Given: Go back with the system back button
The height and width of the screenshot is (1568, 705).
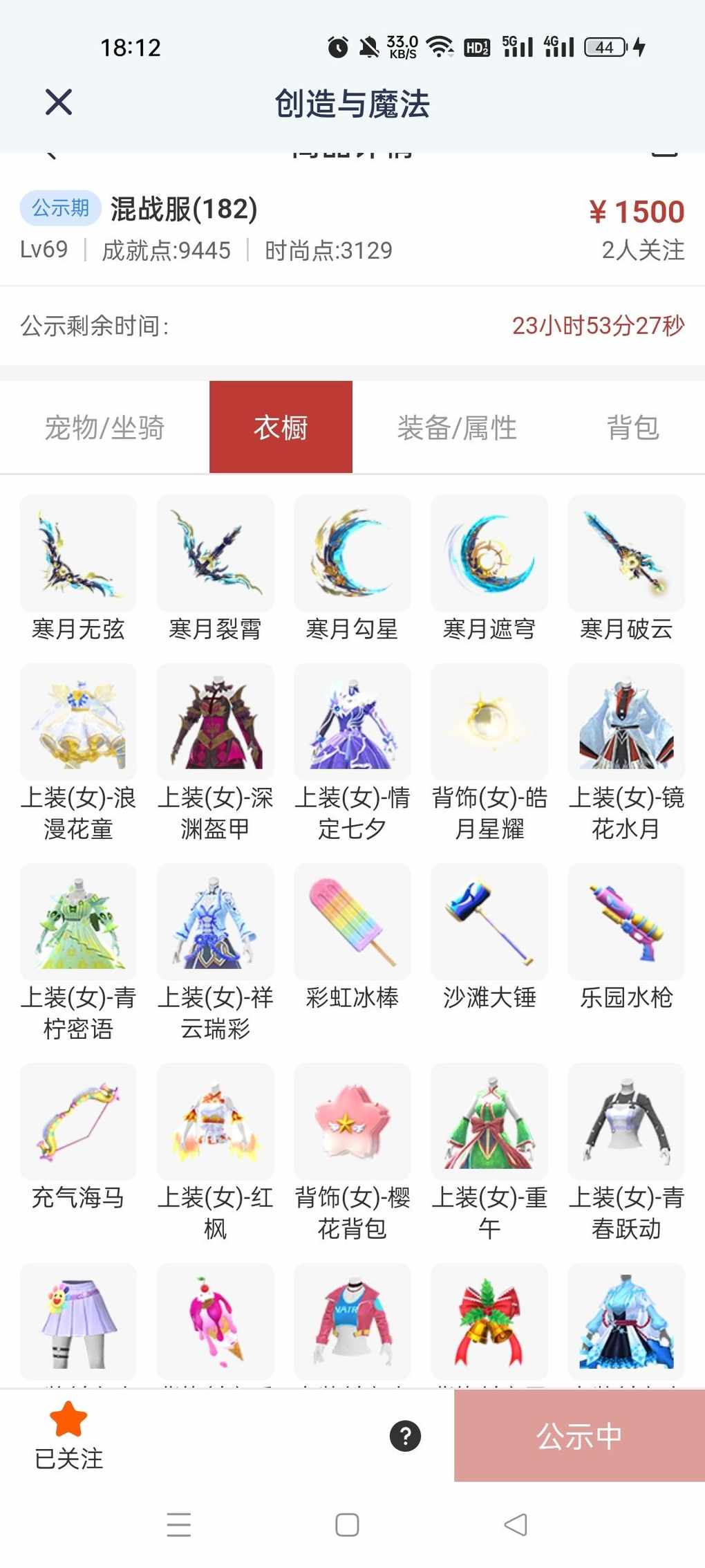Looking at the screenshot, I should (x=516, y=1524).
